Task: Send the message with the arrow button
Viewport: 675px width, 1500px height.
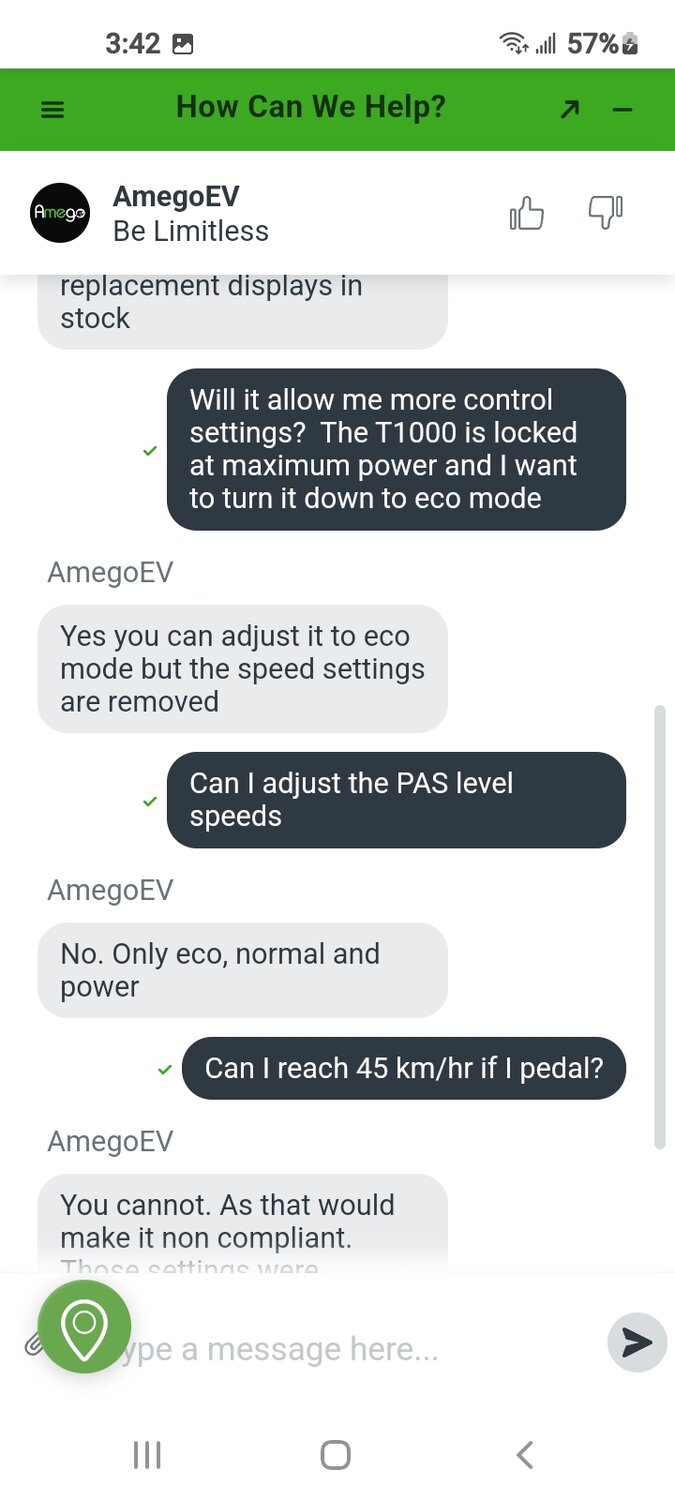Action: tap(637, 1342)
